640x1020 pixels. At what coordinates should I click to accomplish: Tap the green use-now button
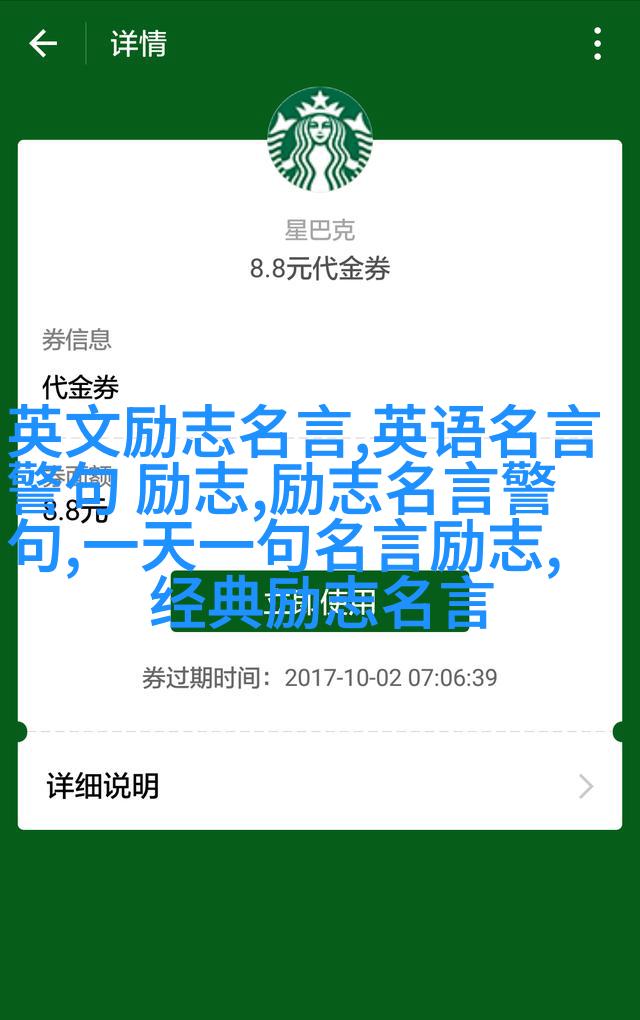319,601
